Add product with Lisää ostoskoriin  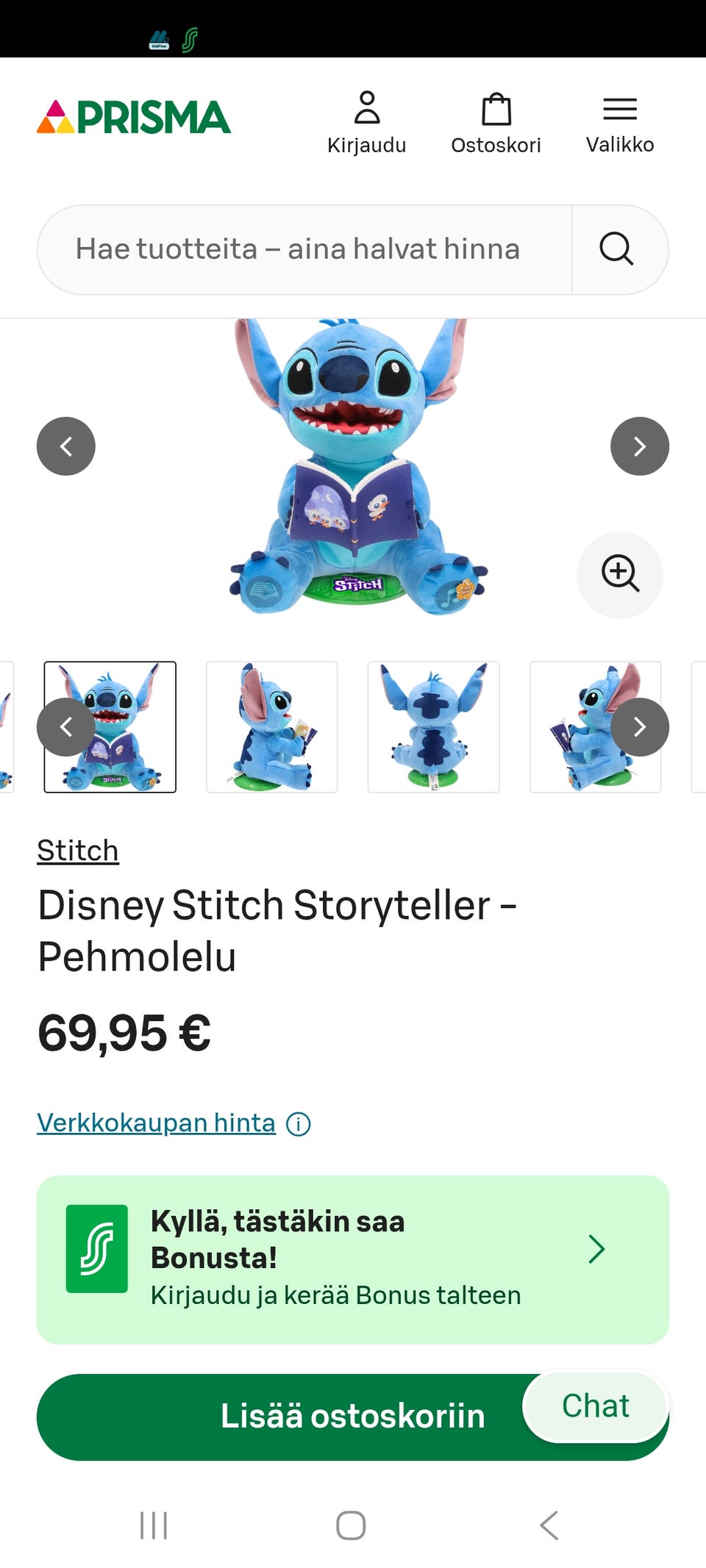pos(294,1417)
